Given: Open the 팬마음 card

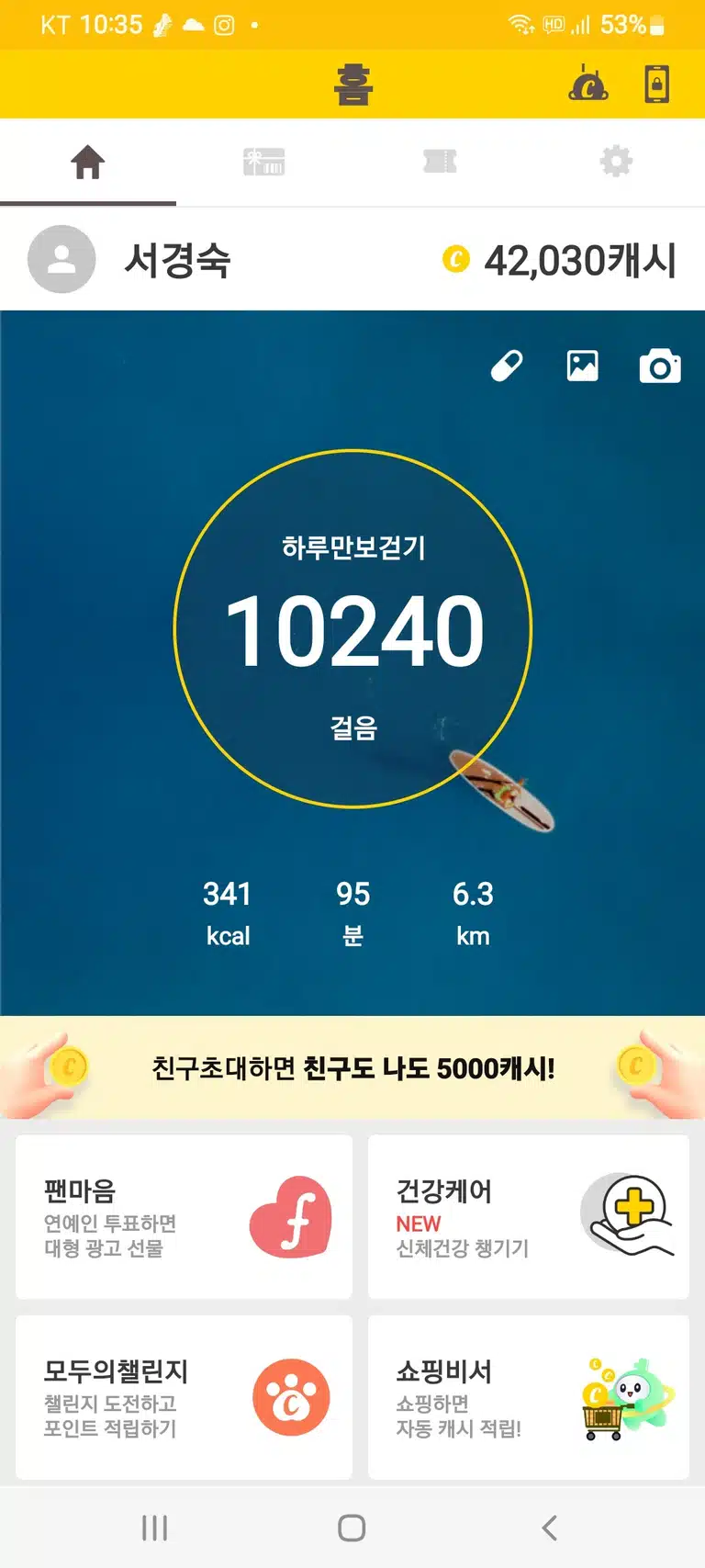Looking at the screenshot, I should (x=185, y=1216).
